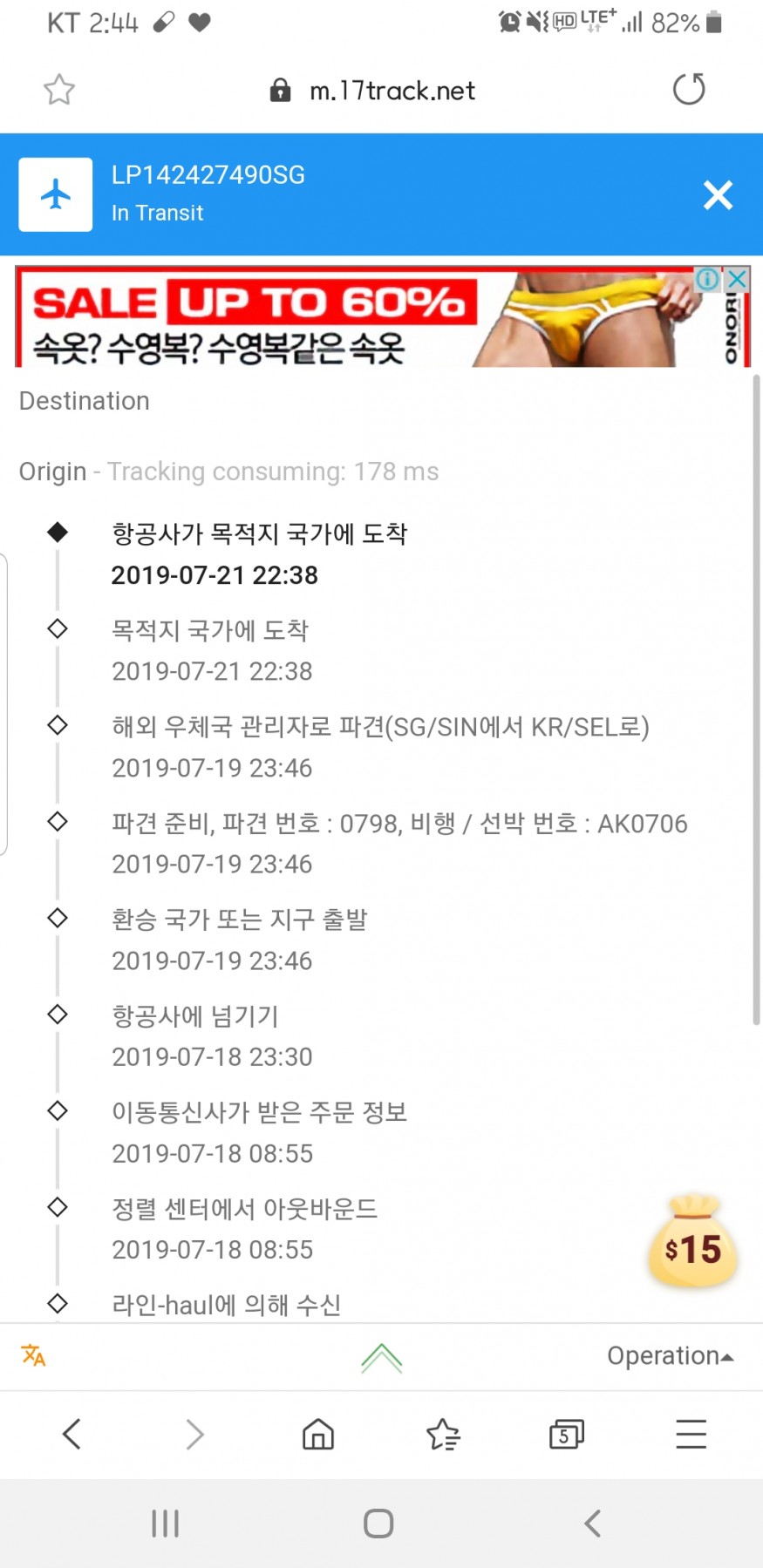
Task: Dismiss the SALE banner ad
Action: [738, 279]
